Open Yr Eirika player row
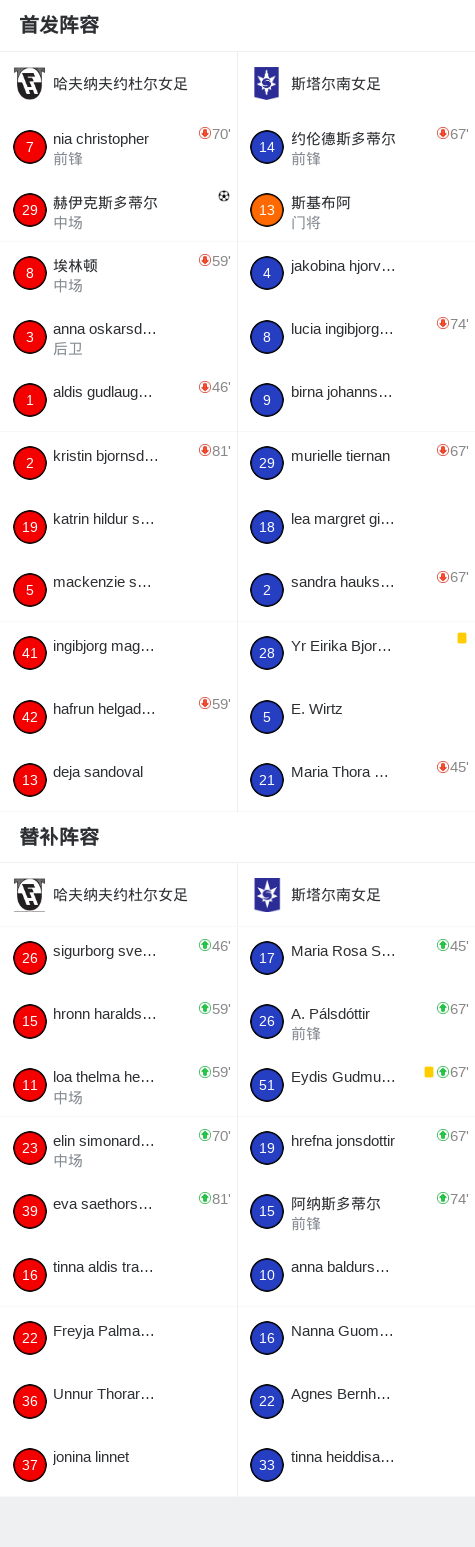 [x=356, y=653]
